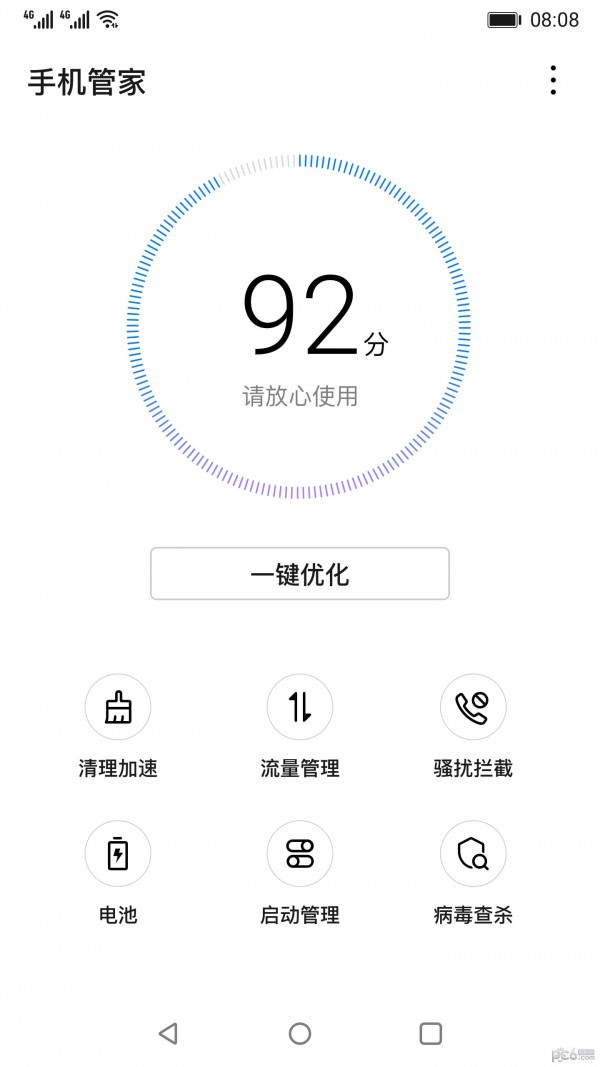Open 清理加速 cleanup feature
This screenshot has height=1067, width=600.
[118, 708]
